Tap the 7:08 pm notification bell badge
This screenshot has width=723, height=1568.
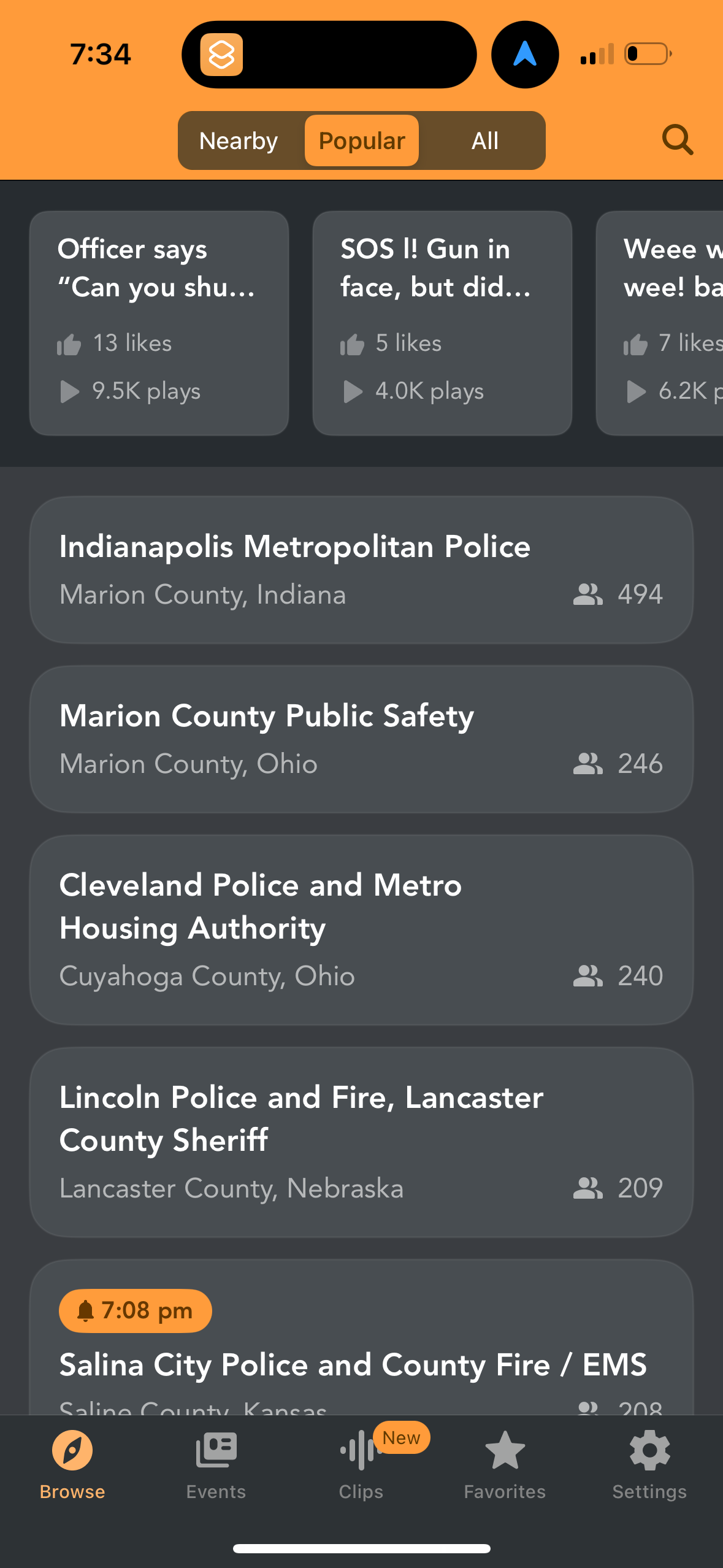[134, 1310]
